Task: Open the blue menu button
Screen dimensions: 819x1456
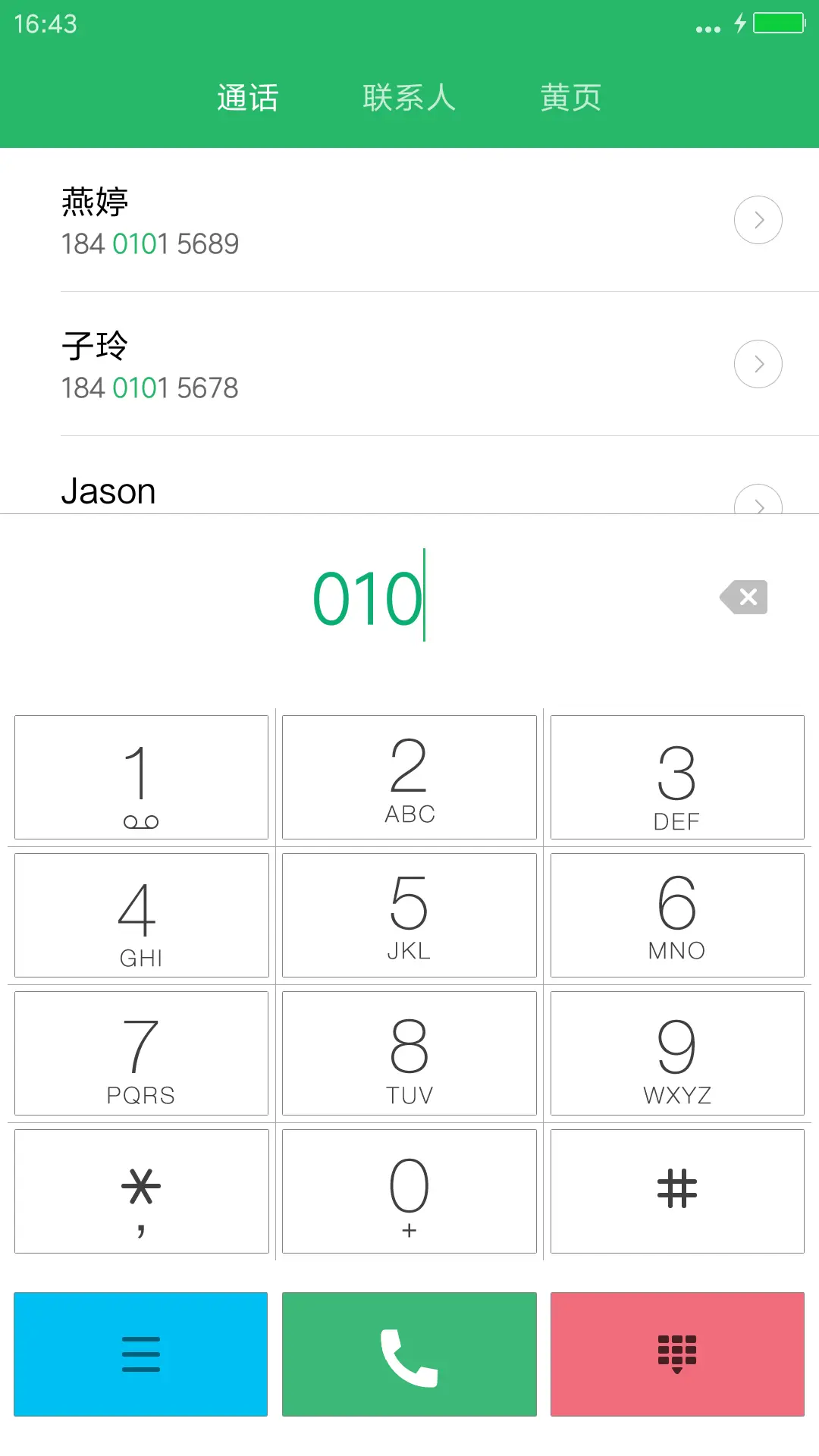Action: (141, 1354)
